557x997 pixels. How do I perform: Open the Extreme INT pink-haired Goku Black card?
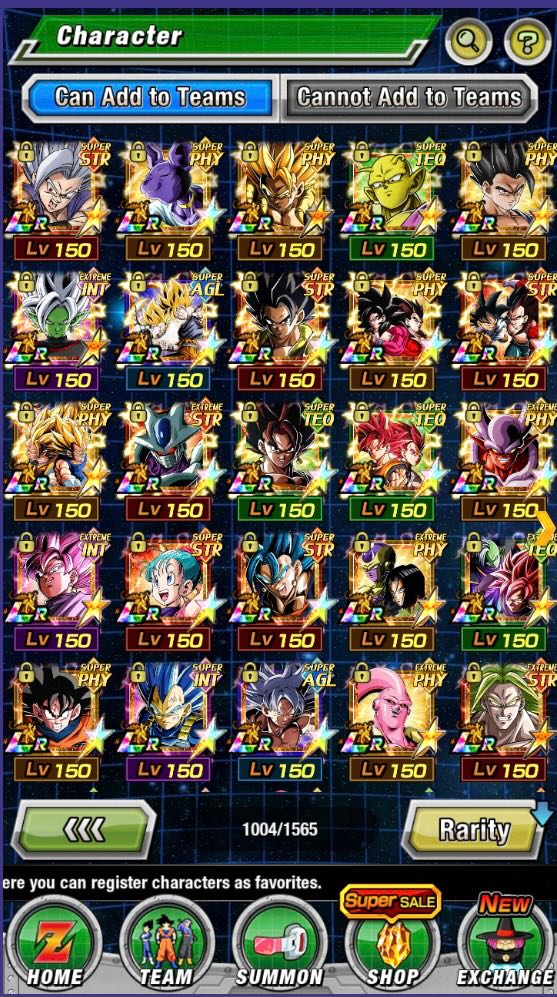click(x=57, y=591)
